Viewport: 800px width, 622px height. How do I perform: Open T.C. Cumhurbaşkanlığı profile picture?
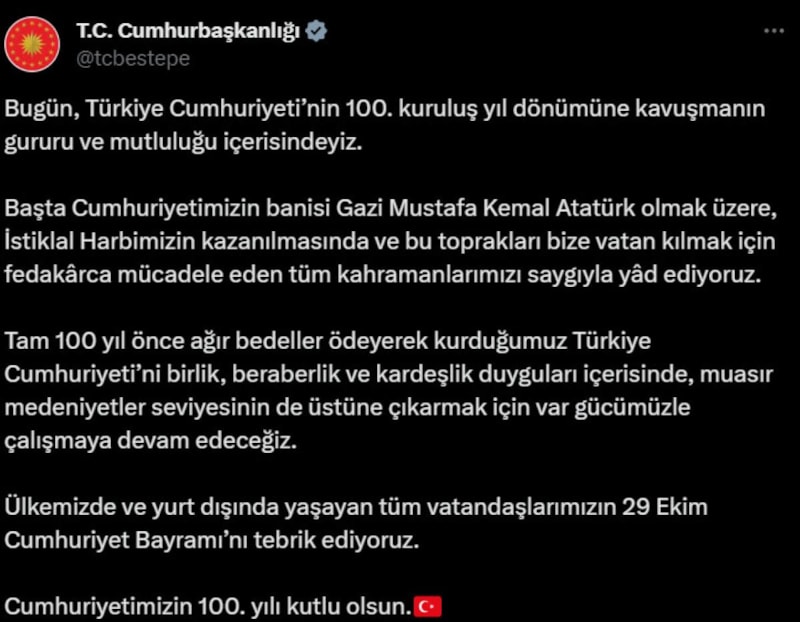tap(34, 45)
